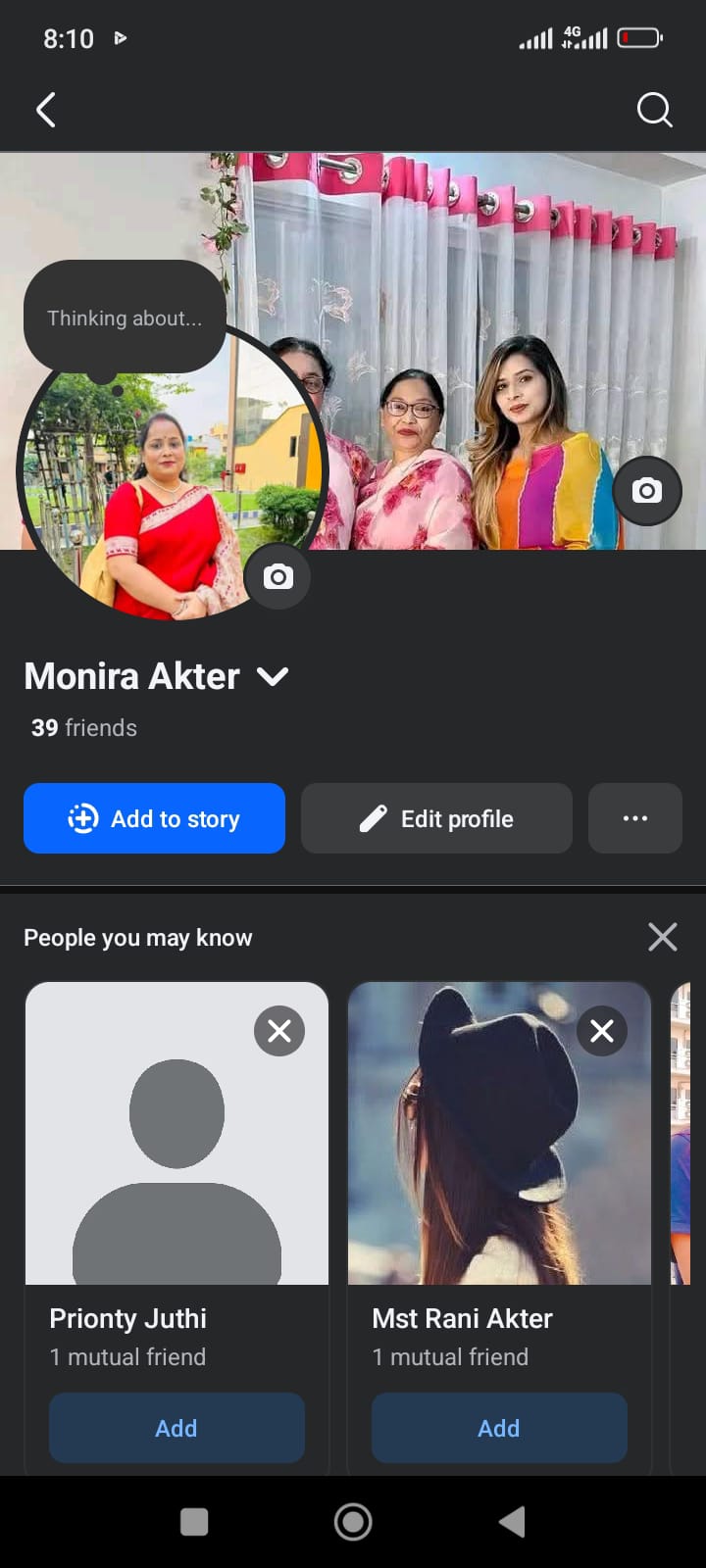Tap the cover photo camera icon
Screen dimensions: 706x1568
(x=646, y=490)
